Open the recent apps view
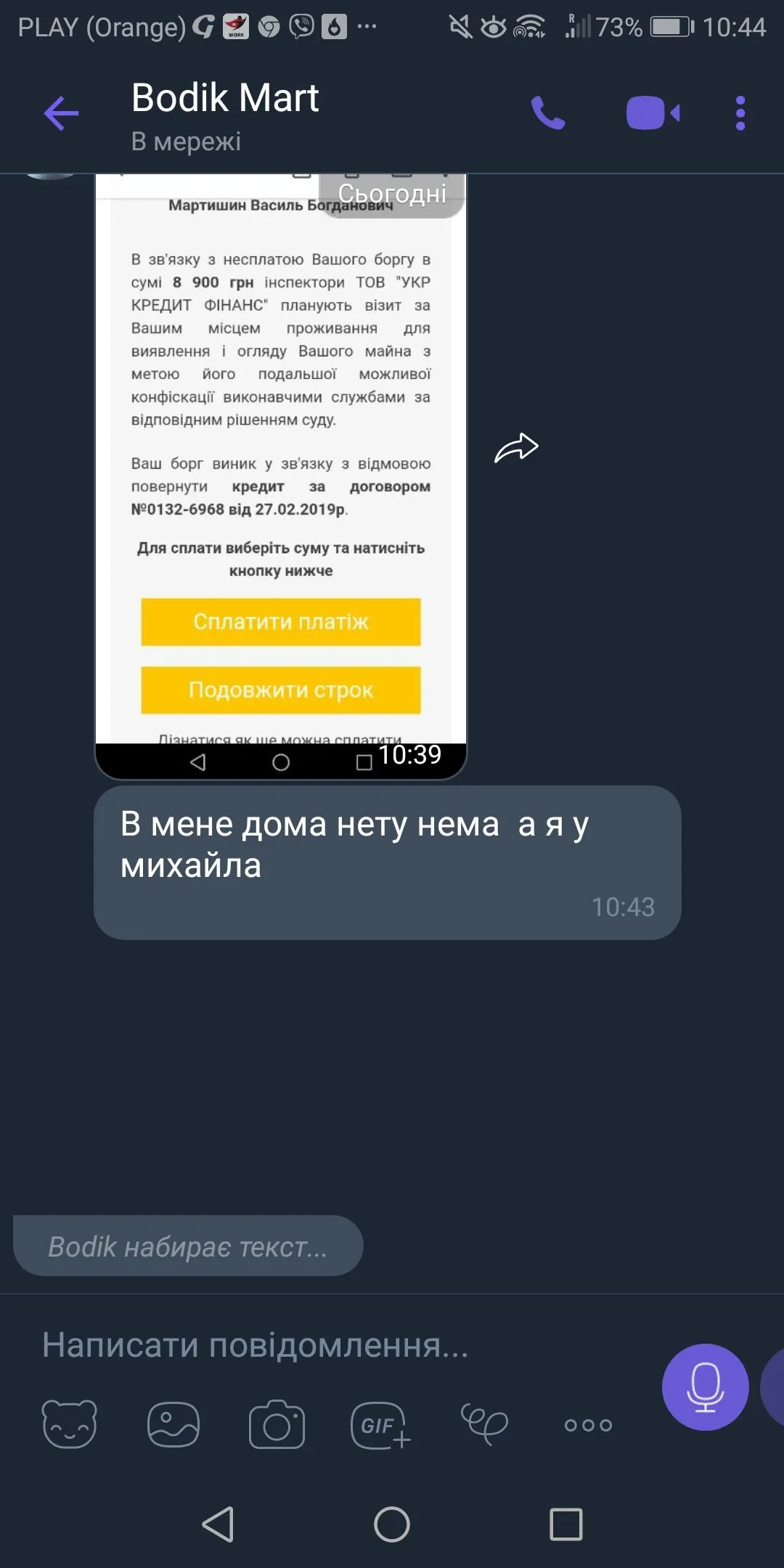Image resolution: width=784 pixels, height=1568 pixels. click(565, 1524)
